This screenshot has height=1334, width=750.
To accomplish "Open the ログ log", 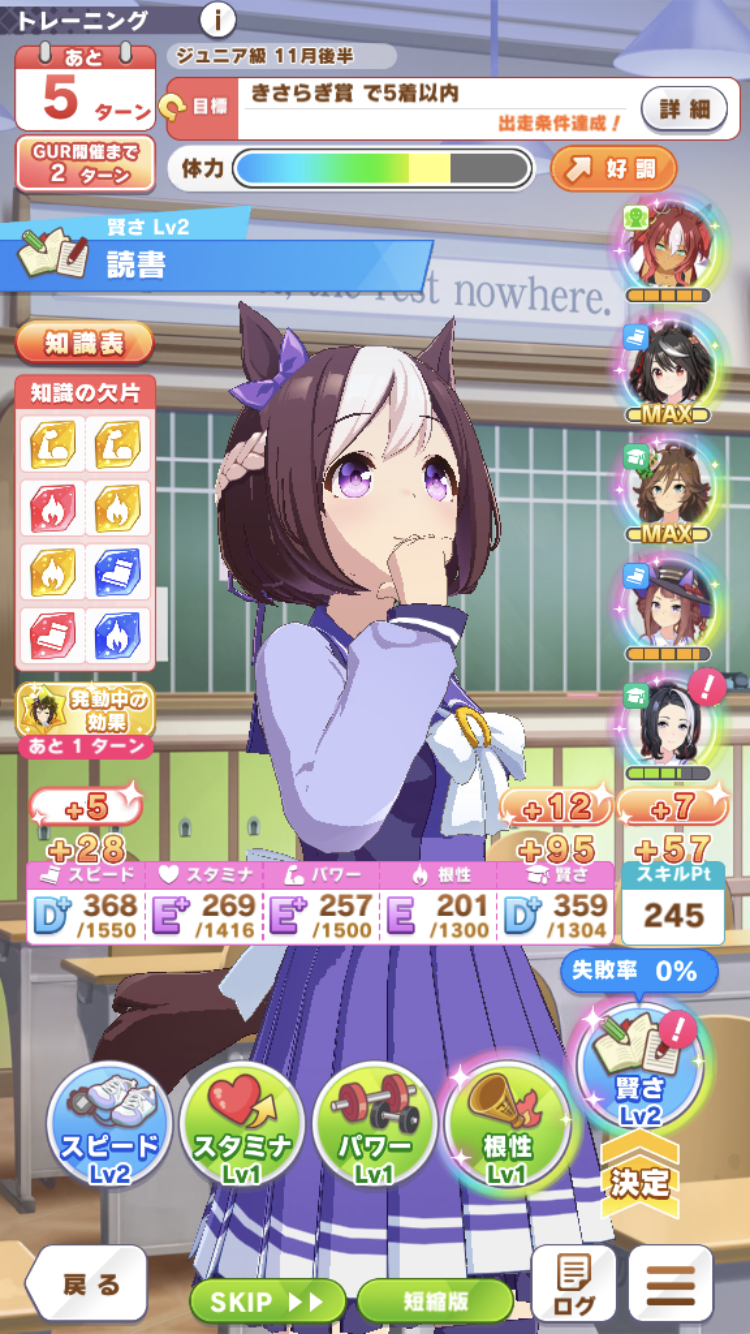I will pyautogui.click(x=573, y=1285).
